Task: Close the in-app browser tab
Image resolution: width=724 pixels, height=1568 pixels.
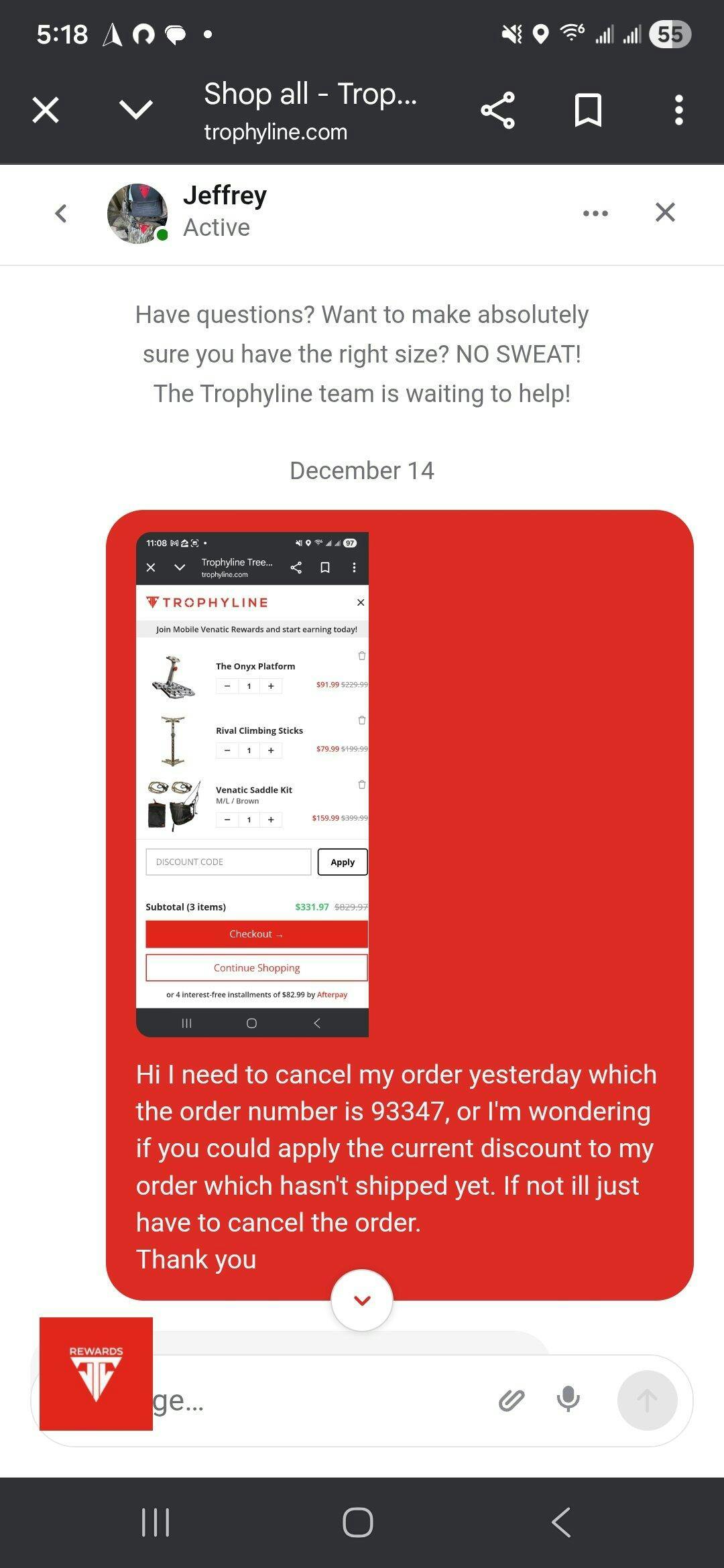Action: 46,110
